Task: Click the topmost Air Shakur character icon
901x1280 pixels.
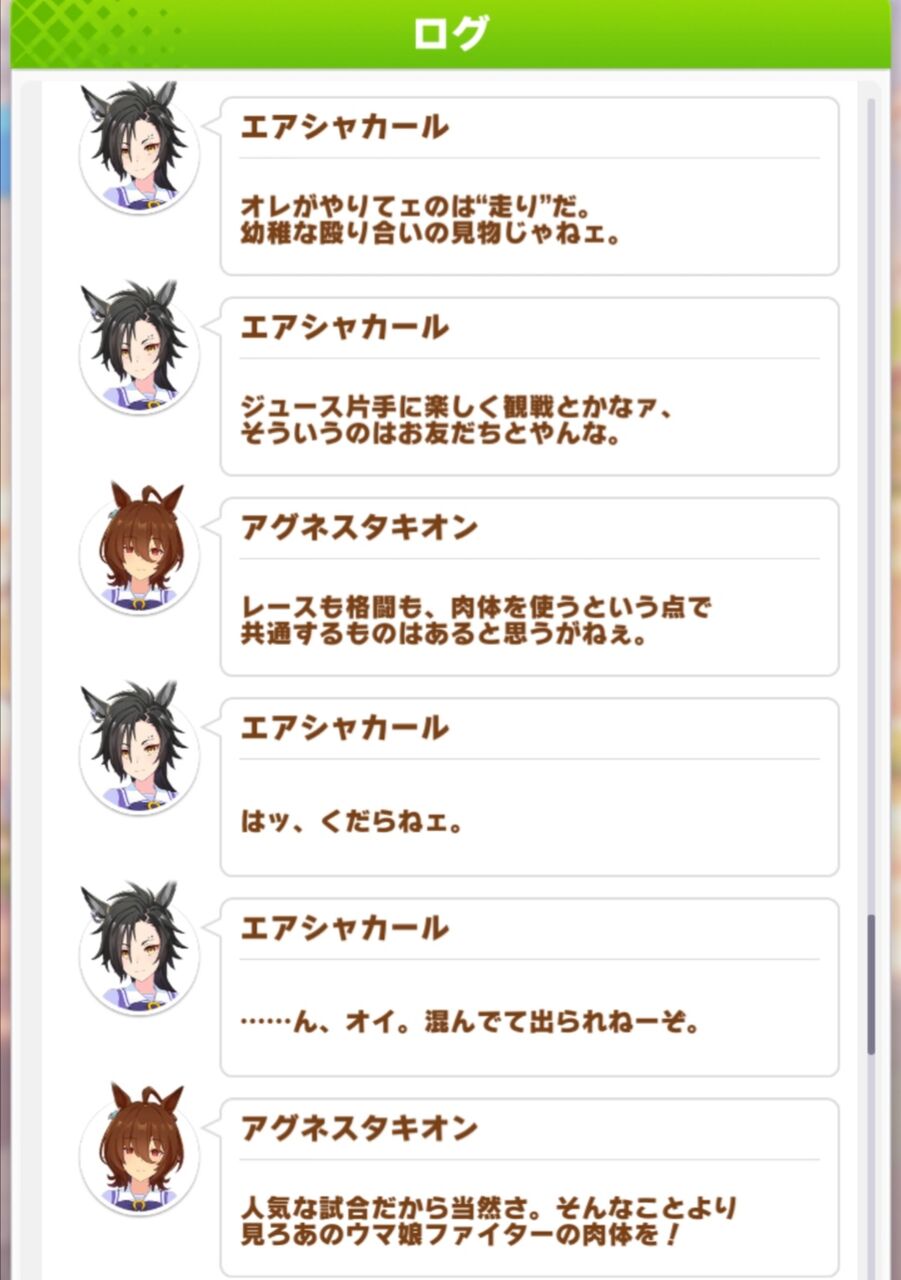Action: pos(139,150)
